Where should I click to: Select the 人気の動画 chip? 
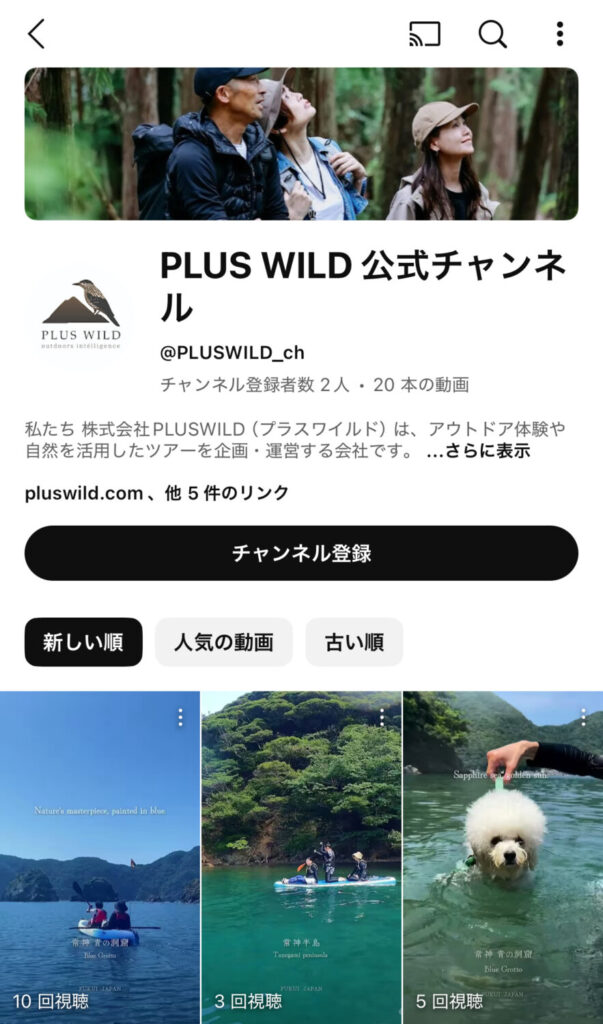click(223, 642)
